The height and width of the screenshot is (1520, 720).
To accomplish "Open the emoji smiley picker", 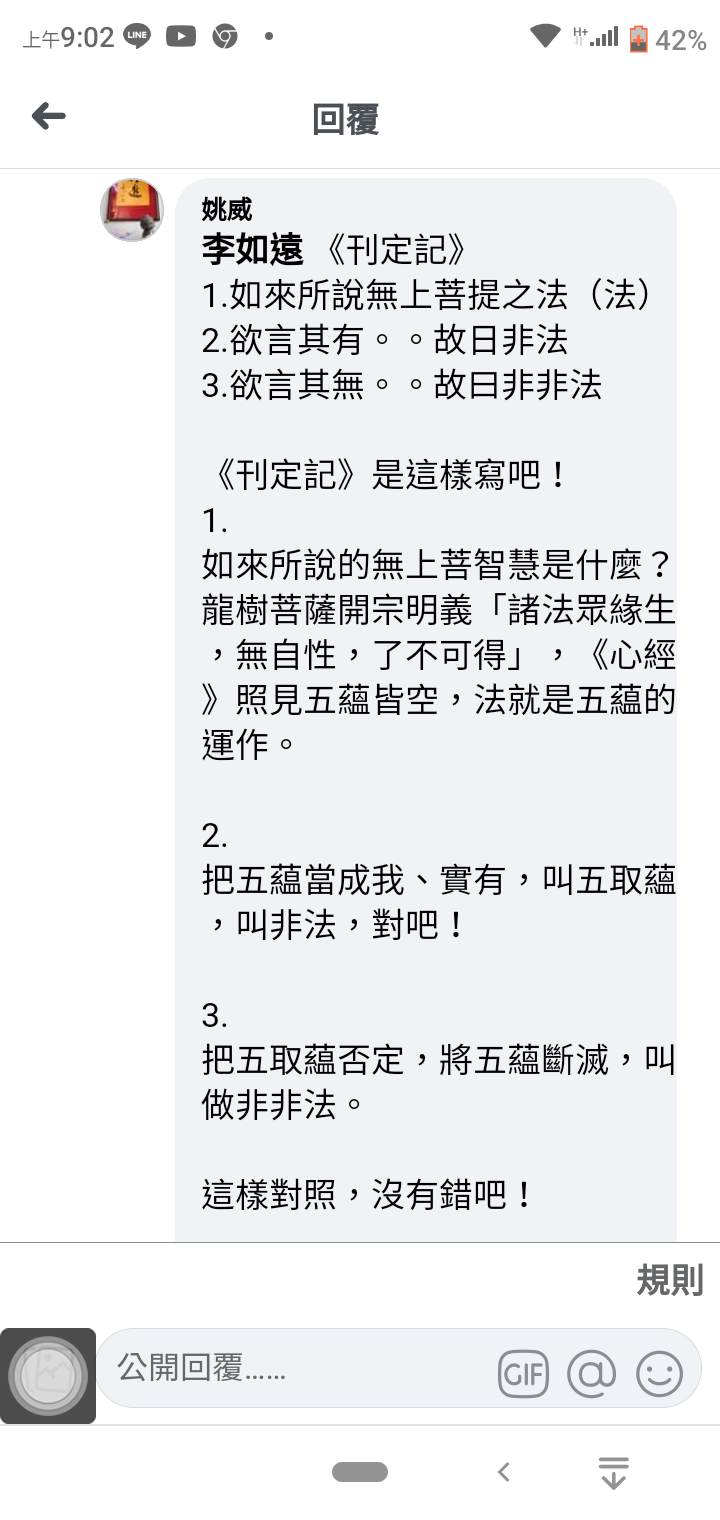I will click(x=659, y=1374).
